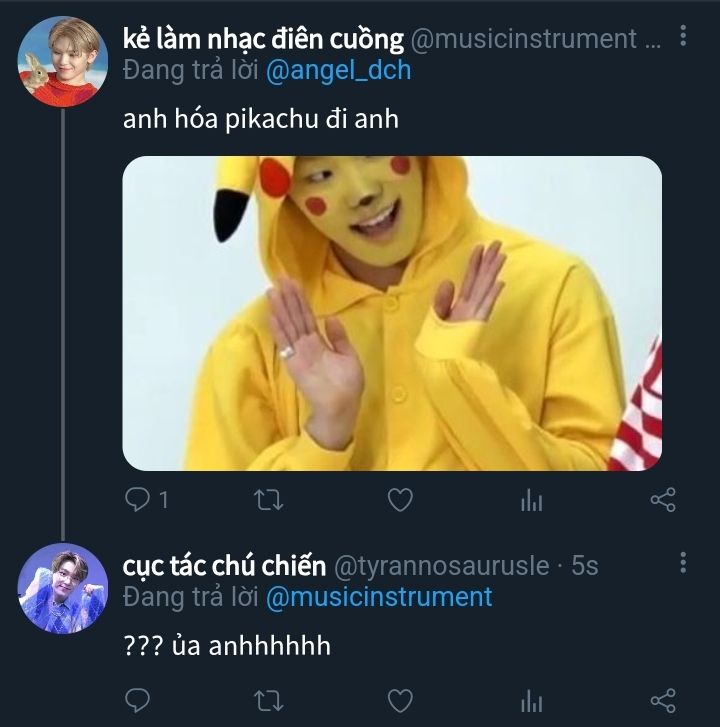Retweet the pikachu tweet
Image resolution: width=720 pixels, height=727 pixels.
tap(268, 499)
